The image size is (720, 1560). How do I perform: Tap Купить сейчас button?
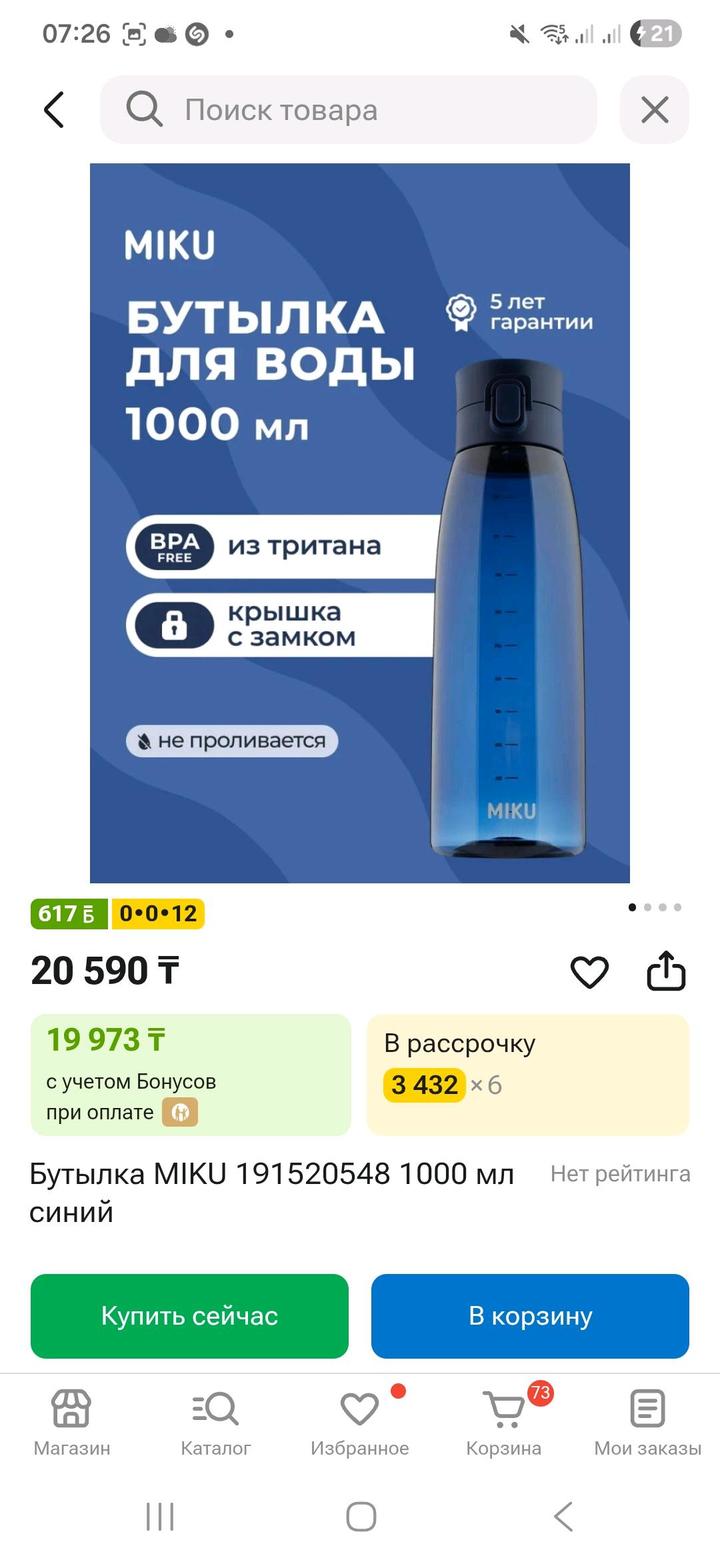coord(190,1315)
